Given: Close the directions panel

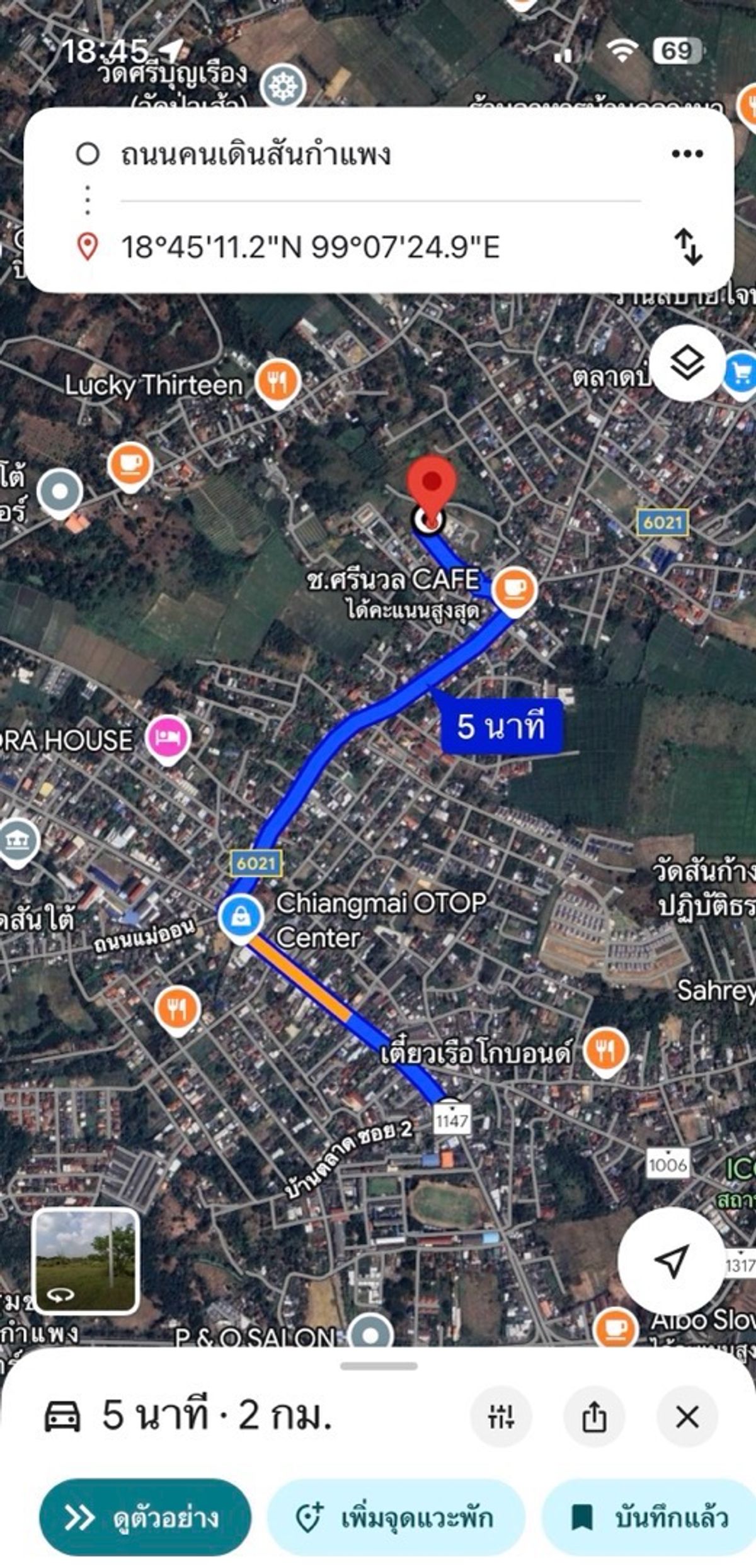Looking at the screenshot, I should pyautogui.click(x=687, y=1417).
